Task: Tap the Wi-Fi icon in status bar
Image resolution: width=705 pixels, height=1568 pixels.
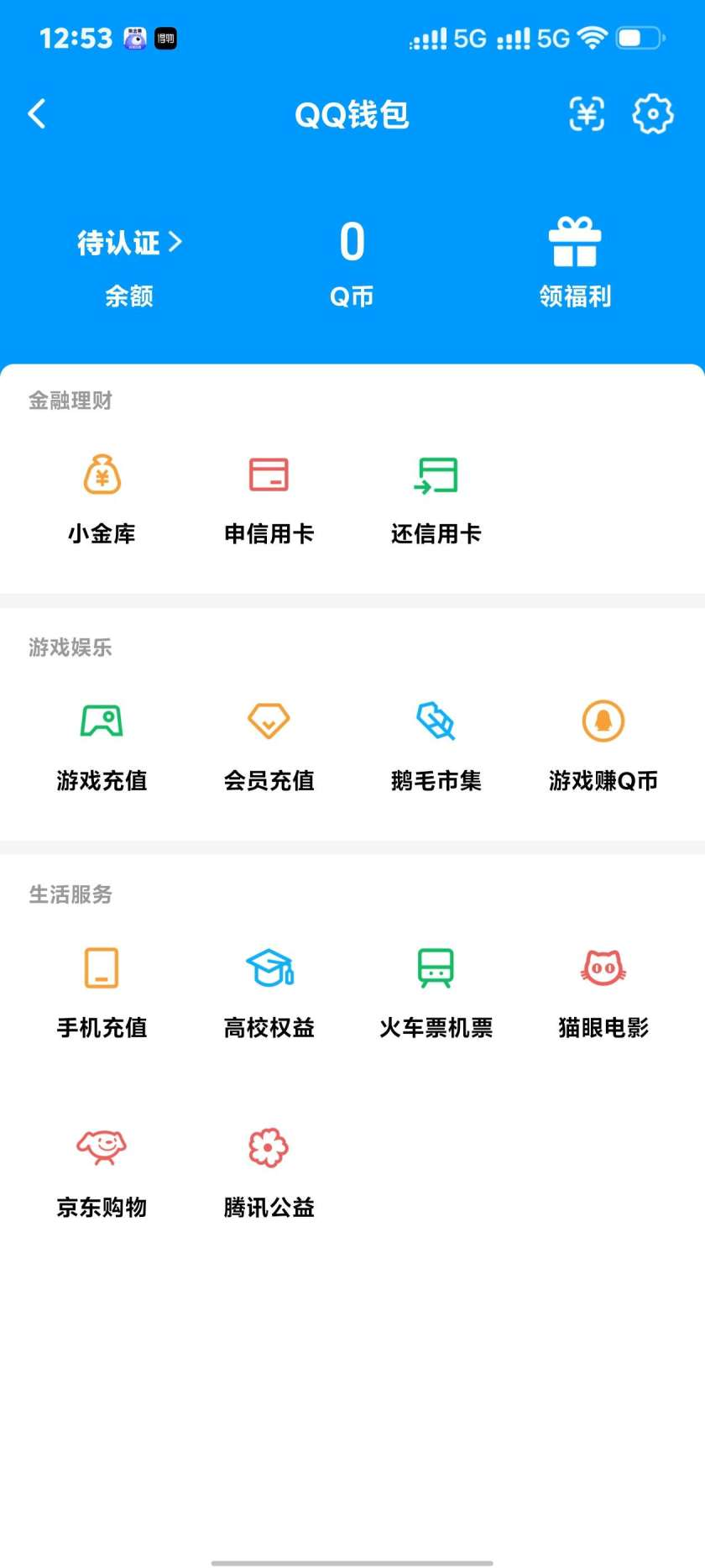Action: 593,37
